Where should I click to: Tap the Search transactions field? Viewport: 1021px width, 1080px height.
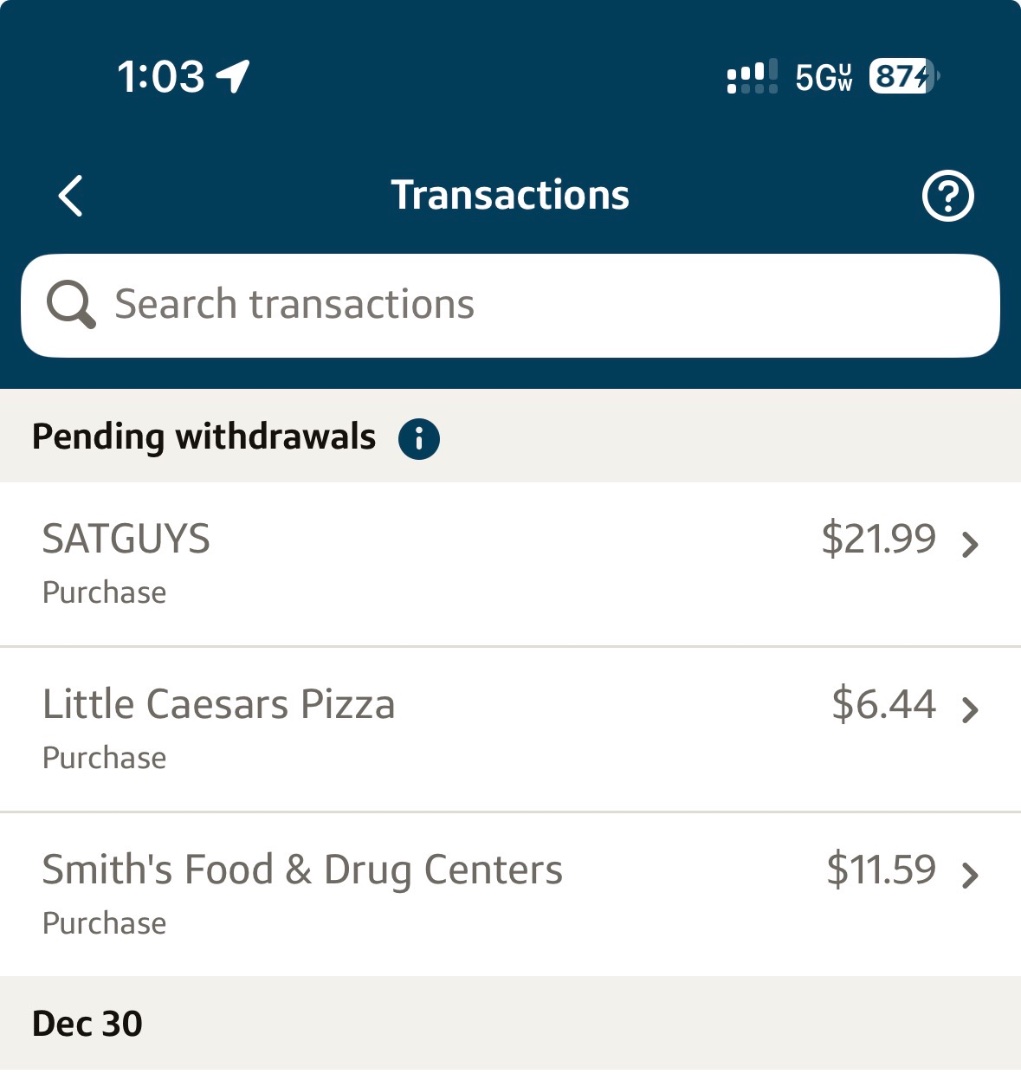(x=510, y=305)
